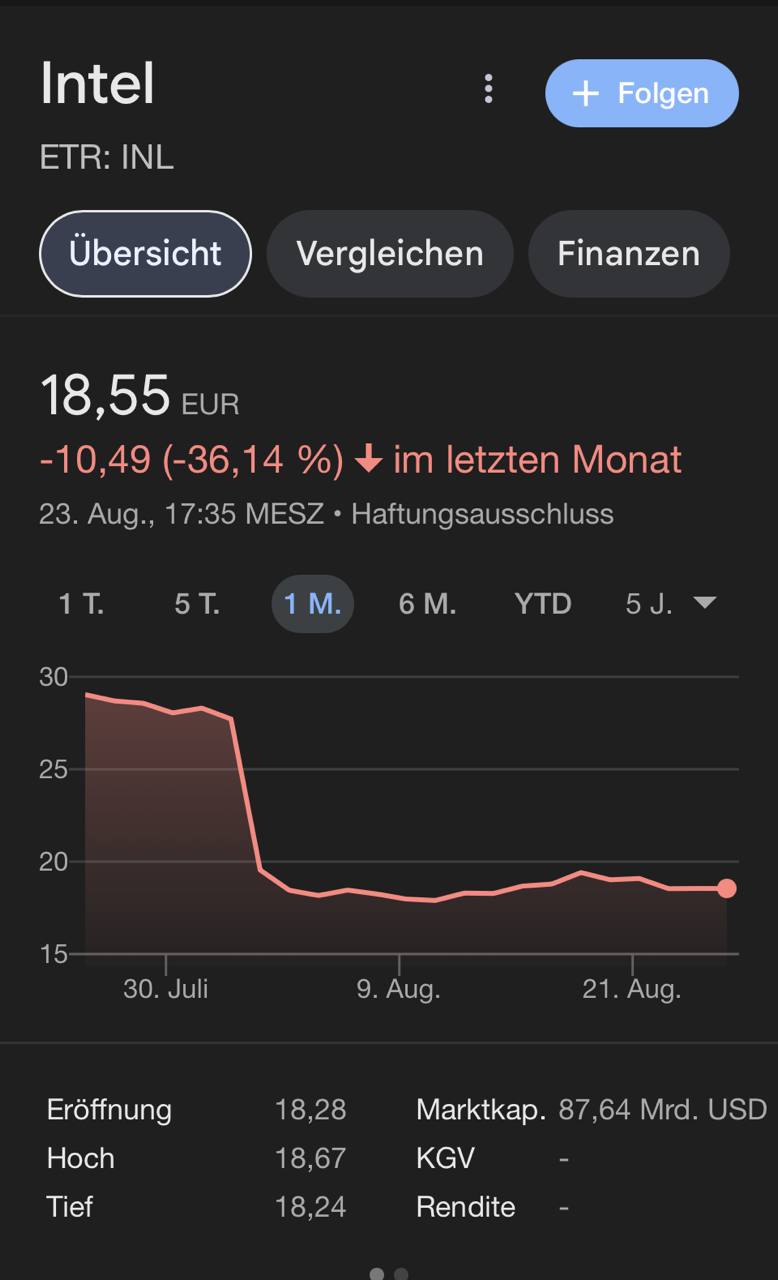Select the Übersicht chip
Image resolution: width=778 pixels, height=1280 pixels.
point(145,254)
